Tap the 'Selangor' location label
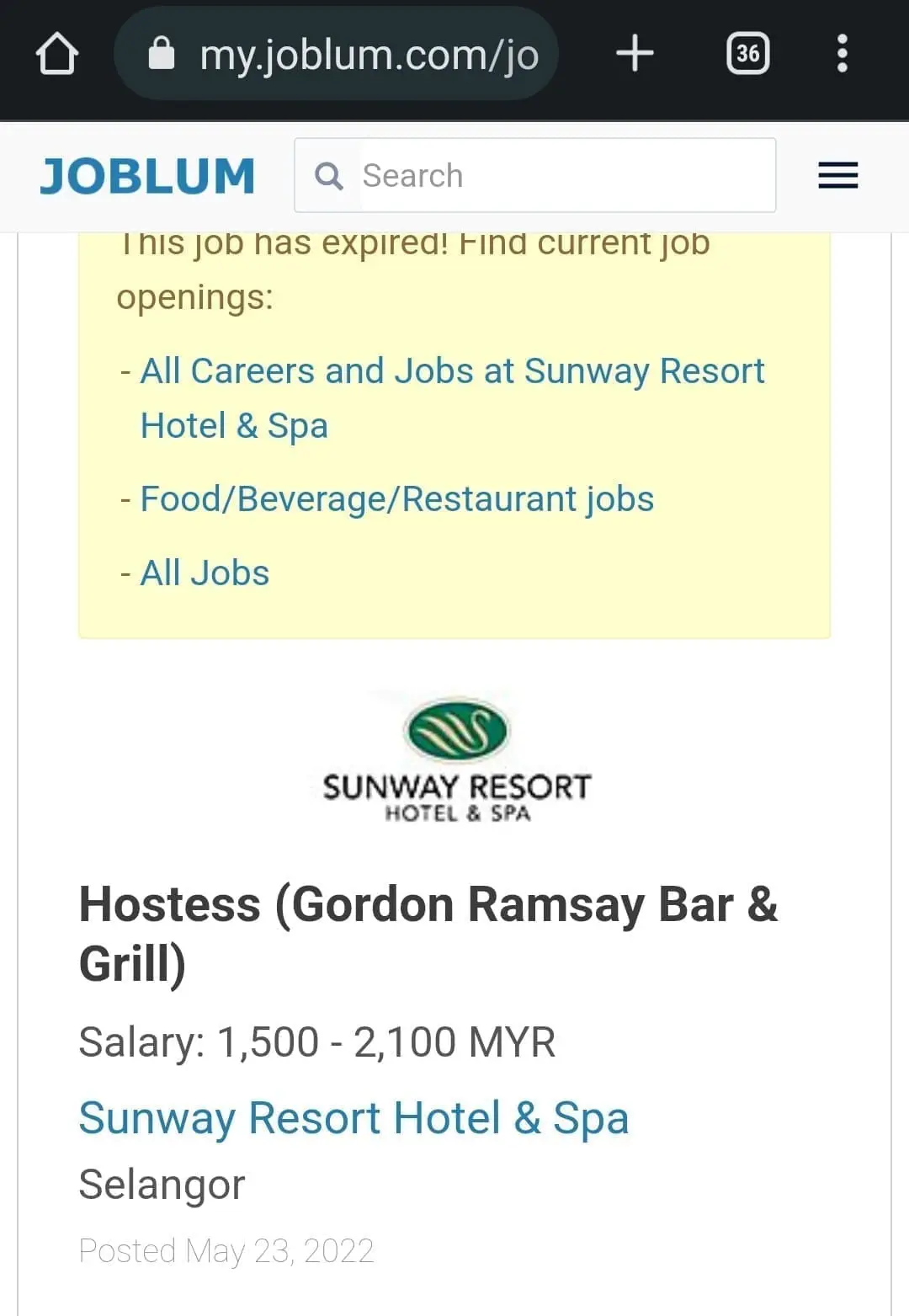Image resolution: width=909 pixels, height=1316 pixels. (x=161, y=1184)
